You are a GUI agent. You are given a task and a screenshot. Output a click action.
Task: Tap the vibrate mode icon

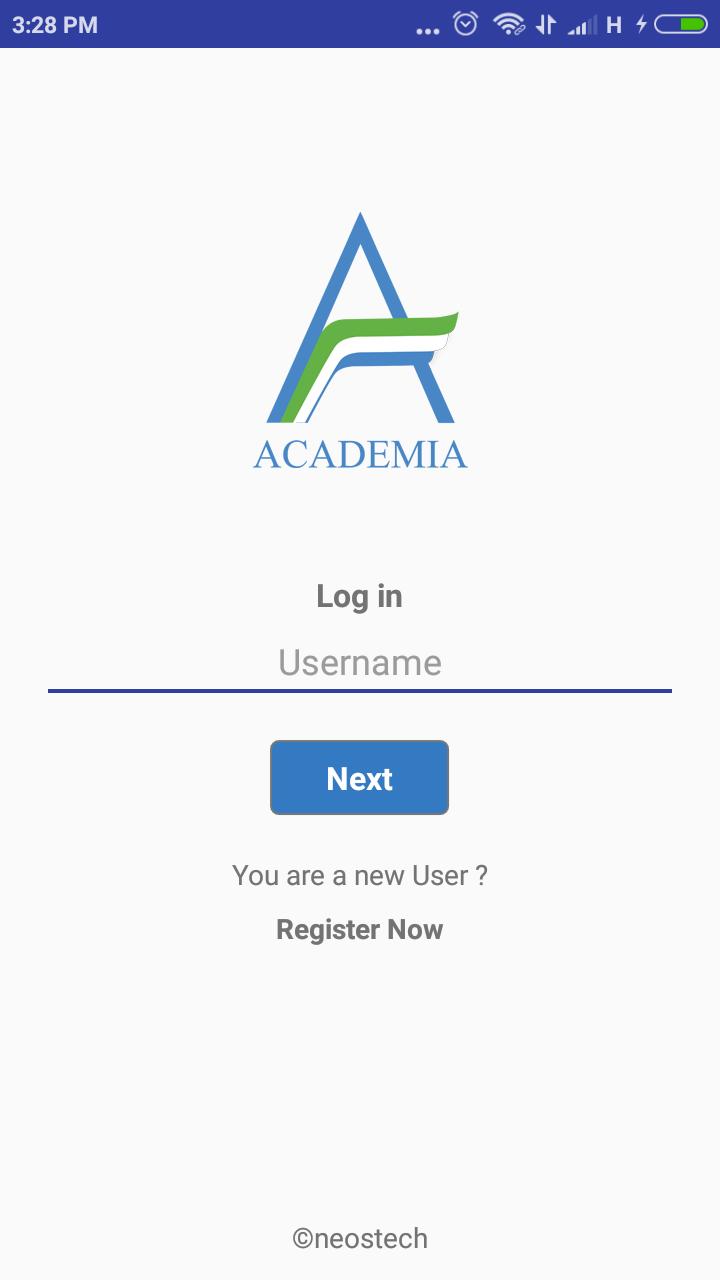(x=546, y=25)
